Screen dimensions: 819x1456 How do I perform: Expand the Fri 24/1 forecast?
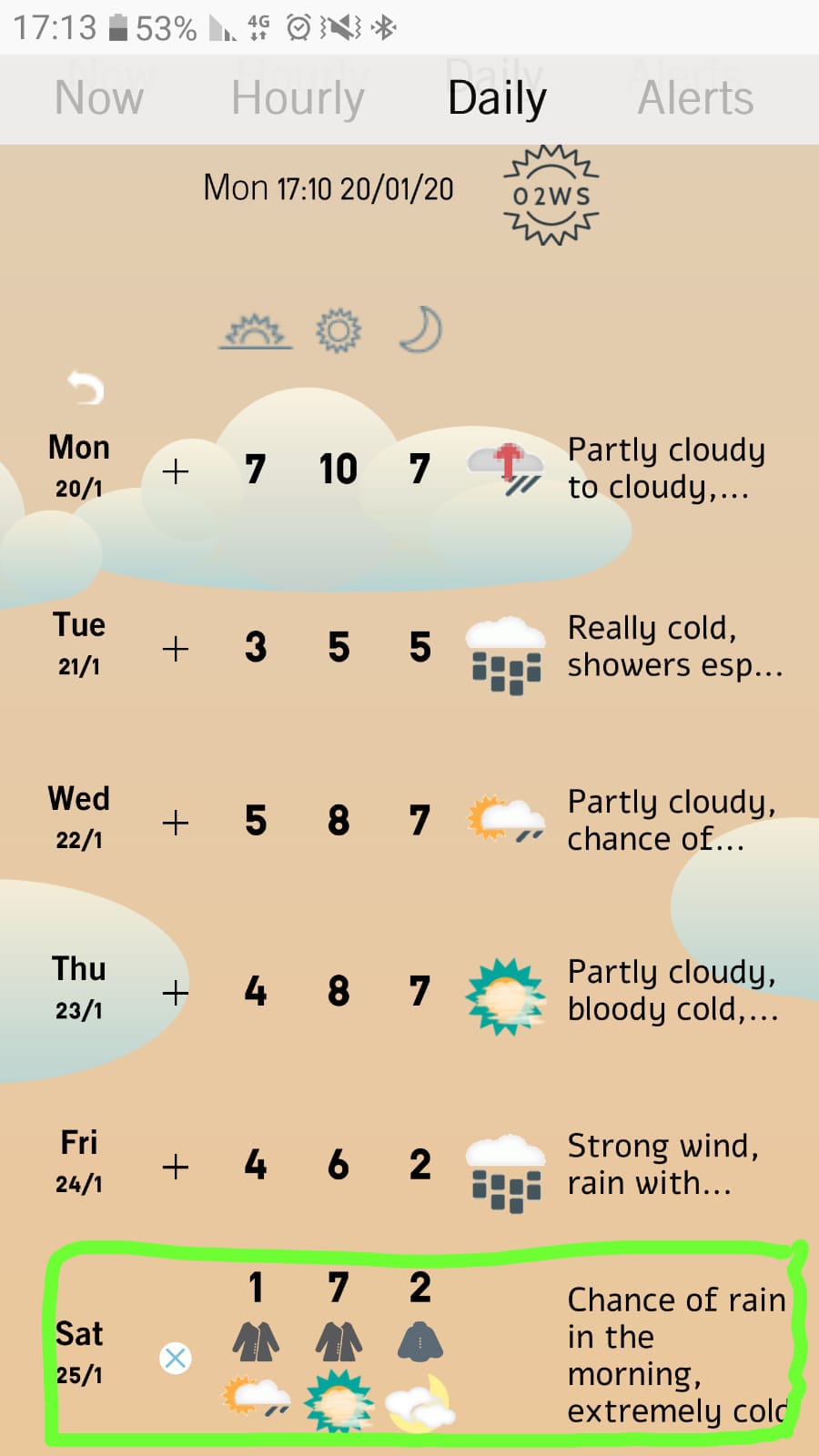pos(176,1167)
